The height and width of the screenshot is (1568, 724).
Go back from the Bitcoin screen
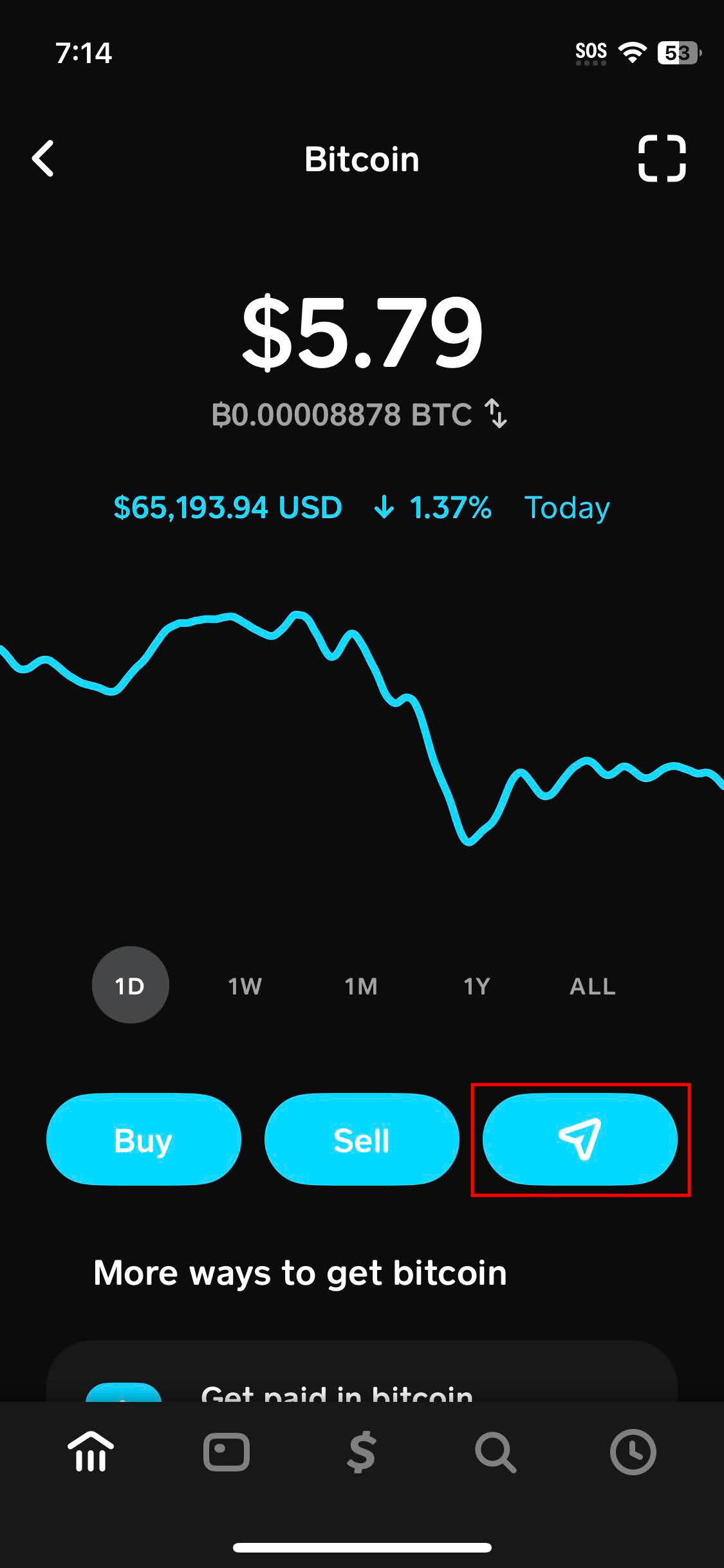click(43, 158)
